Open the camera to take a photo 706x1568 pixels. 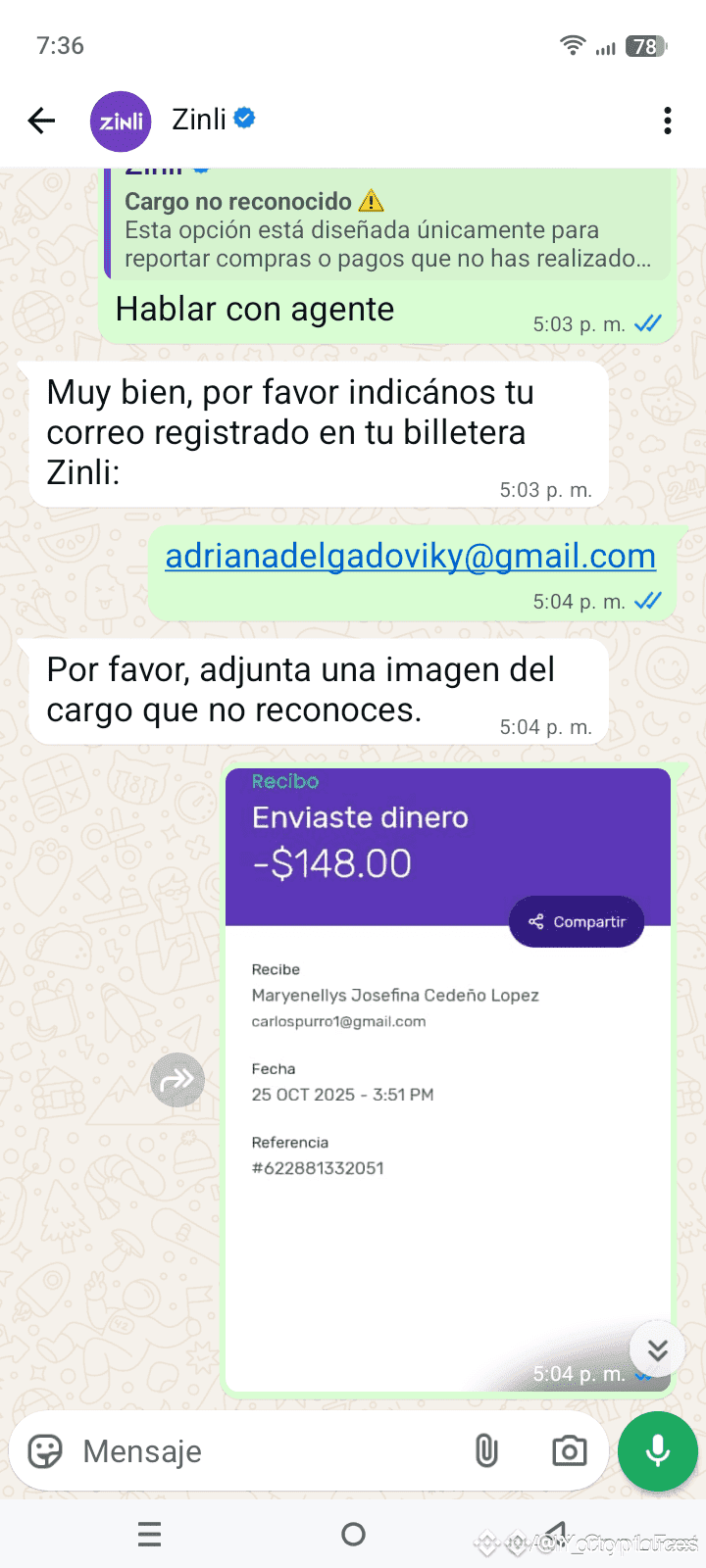tap(569, 1450)
